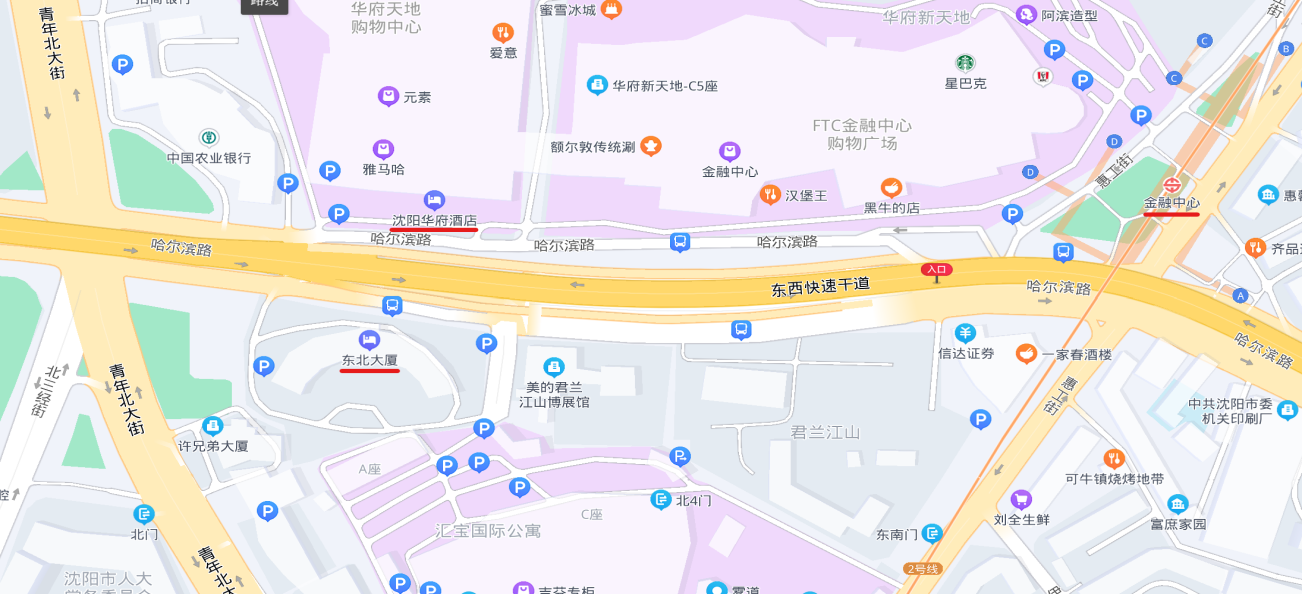Screen dimensions: 1302x594
Task: Open the 信达证券 marker
Action: [x=965, y=333]
